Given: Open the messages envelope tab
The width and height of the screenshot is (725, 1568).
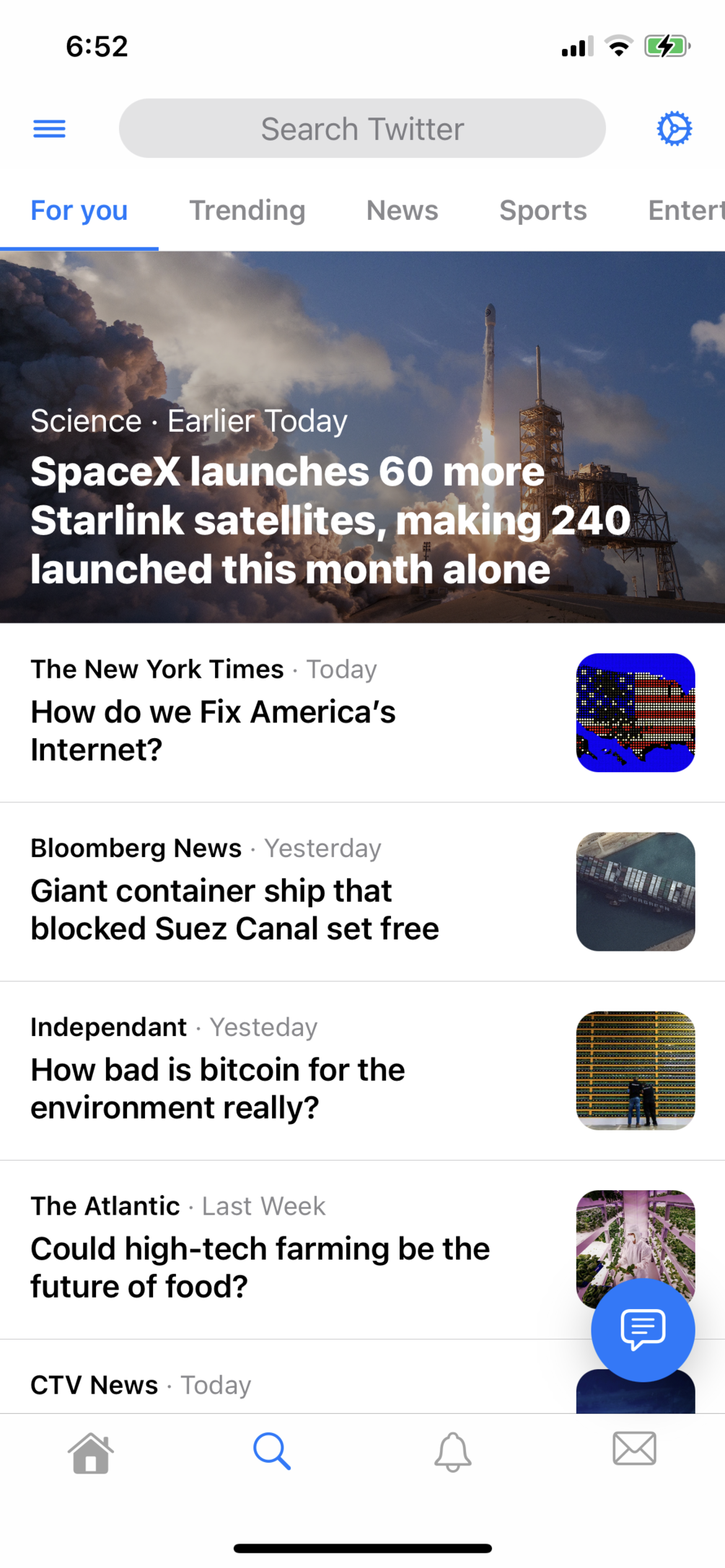Looking at the screenshot, I should pos(634,1449).
